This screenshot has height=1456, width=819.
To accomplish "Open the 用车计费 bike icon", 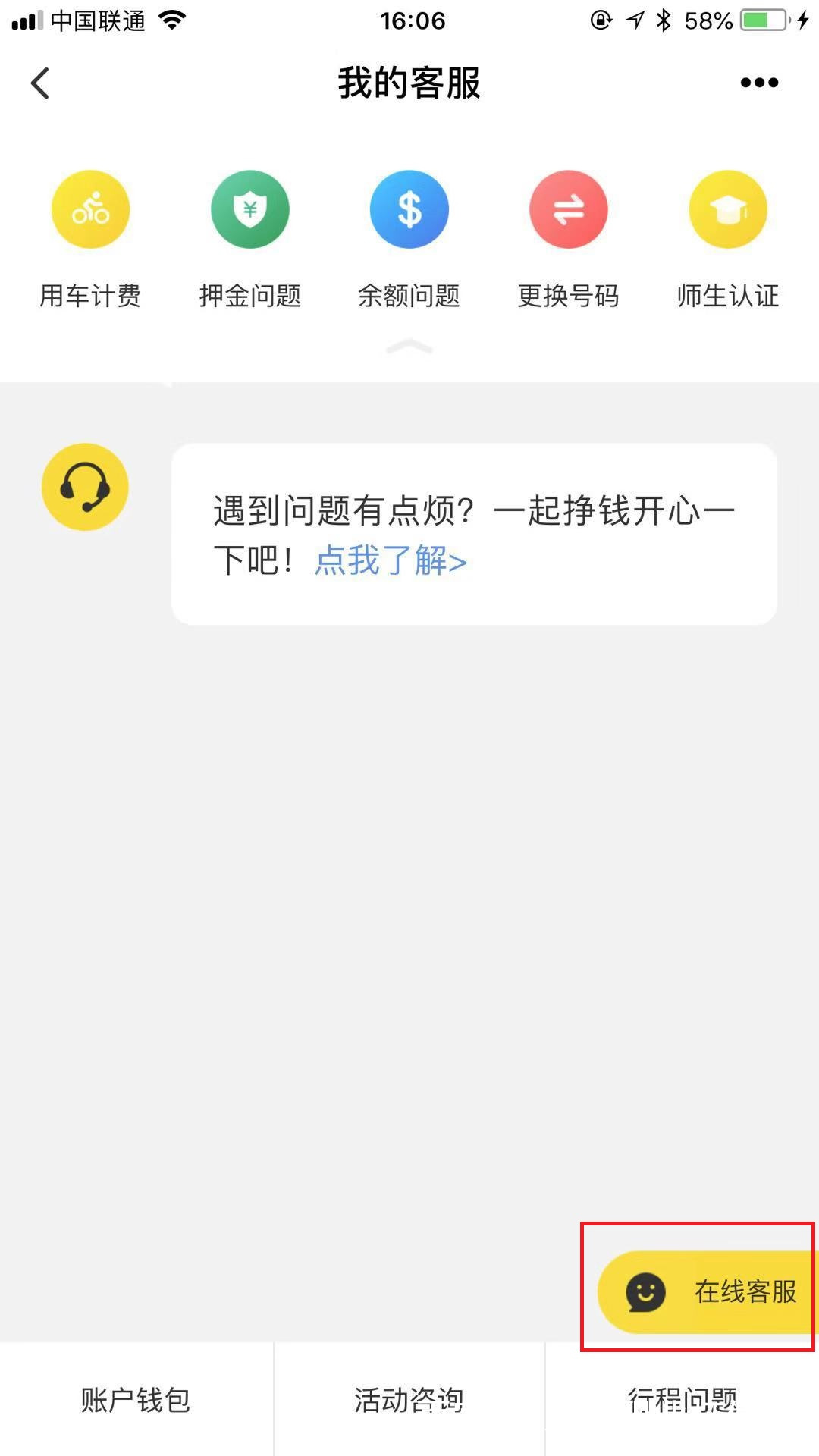I will click(90, 209).
